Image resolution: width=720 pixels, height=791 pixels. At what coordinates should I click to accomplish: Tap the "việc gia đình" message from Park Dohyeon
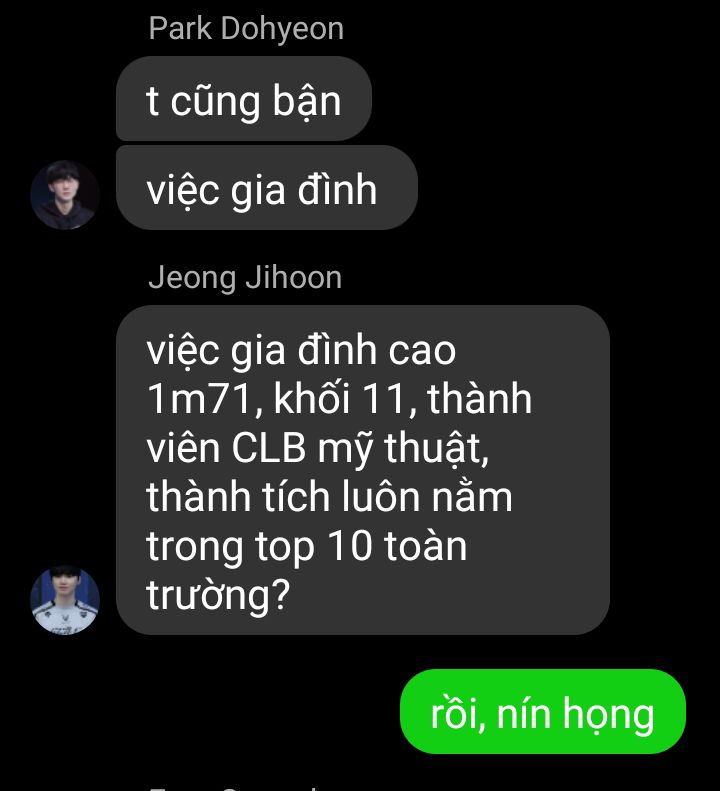(266, 189)
